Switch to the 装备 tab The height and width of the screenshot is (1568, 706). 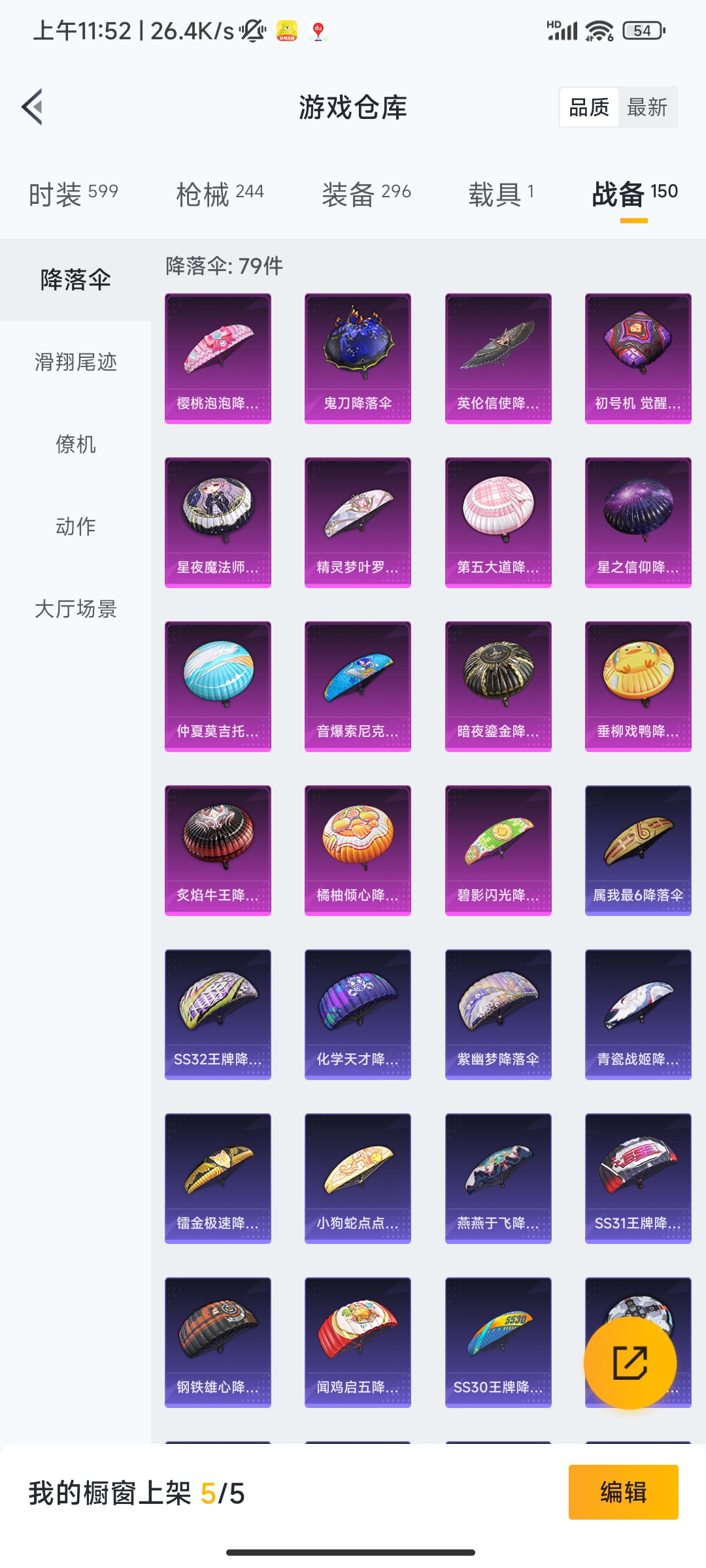[x=366, y=194]
